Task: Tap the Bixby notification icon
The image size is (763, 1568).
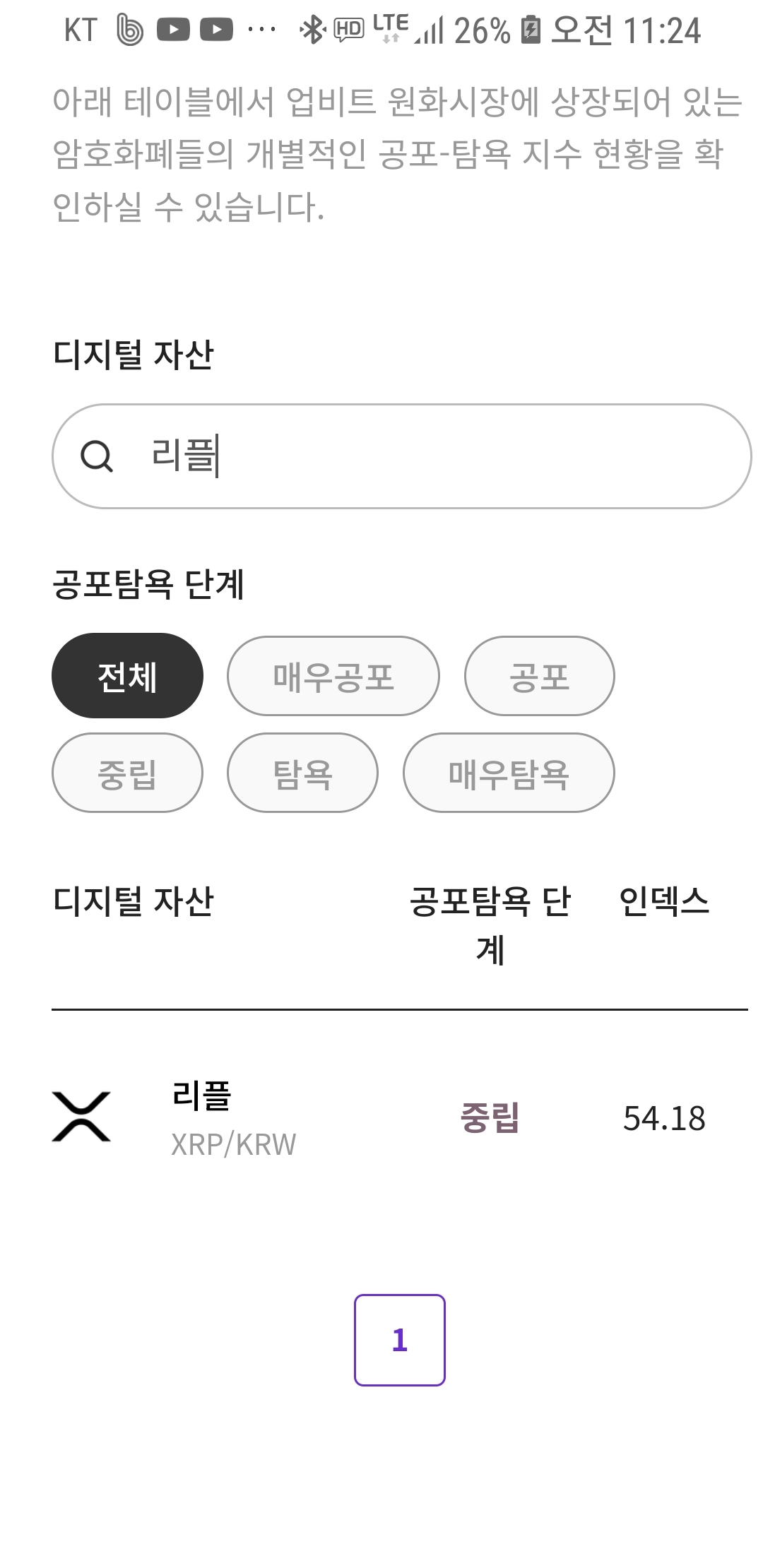Action: [131, 30]
